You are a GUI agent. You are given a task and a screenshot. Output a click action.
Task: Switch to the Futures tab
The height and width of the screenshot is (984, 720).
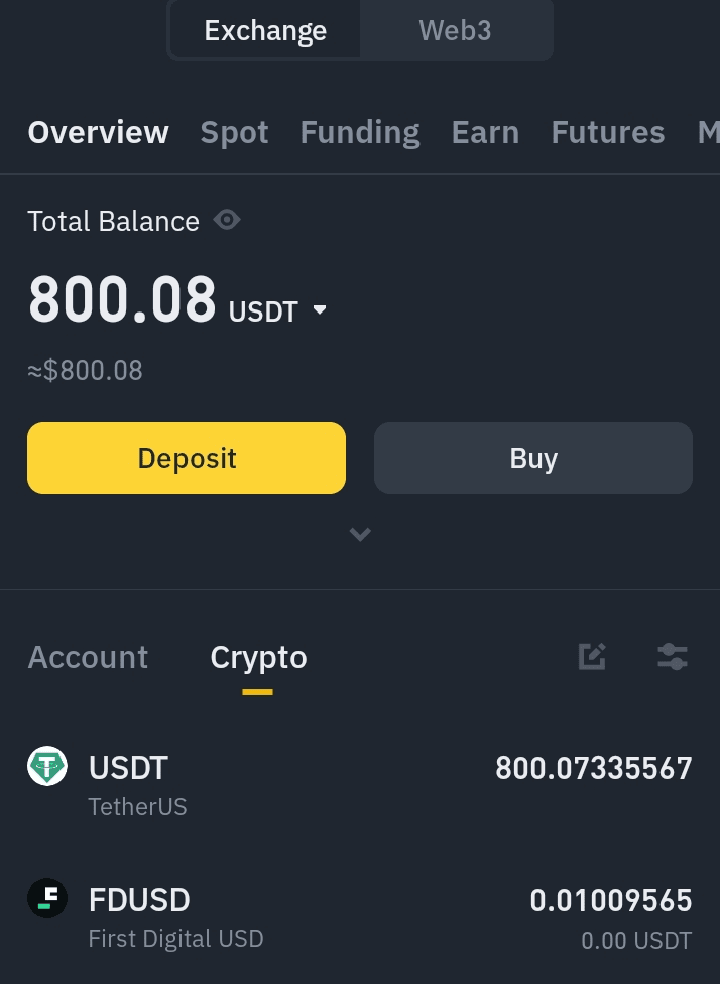click(608, 132)
